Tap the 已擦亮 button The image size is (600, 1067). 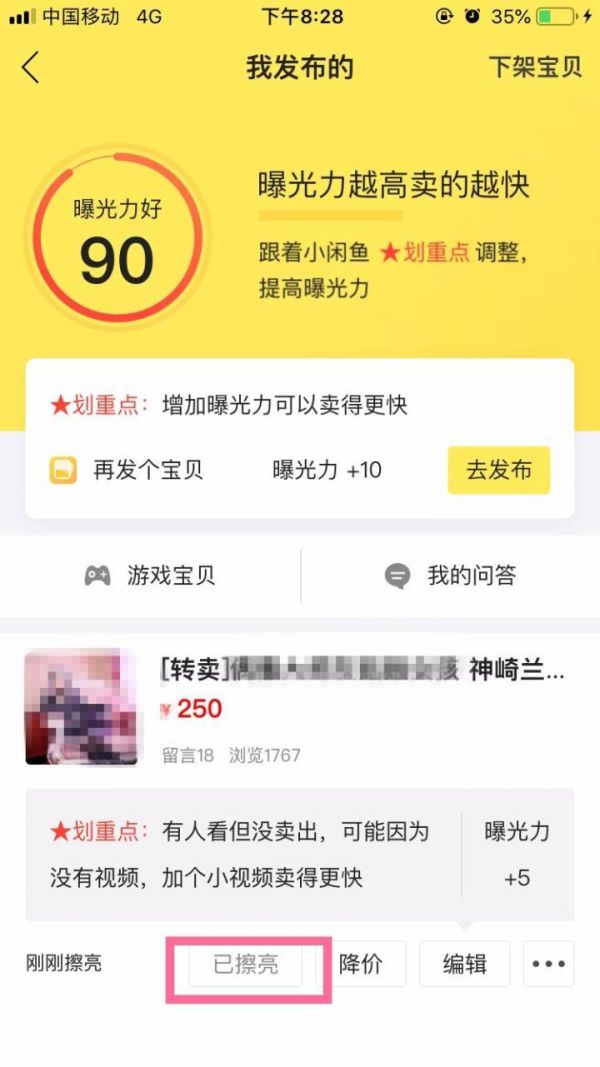[x=245, y=964]
